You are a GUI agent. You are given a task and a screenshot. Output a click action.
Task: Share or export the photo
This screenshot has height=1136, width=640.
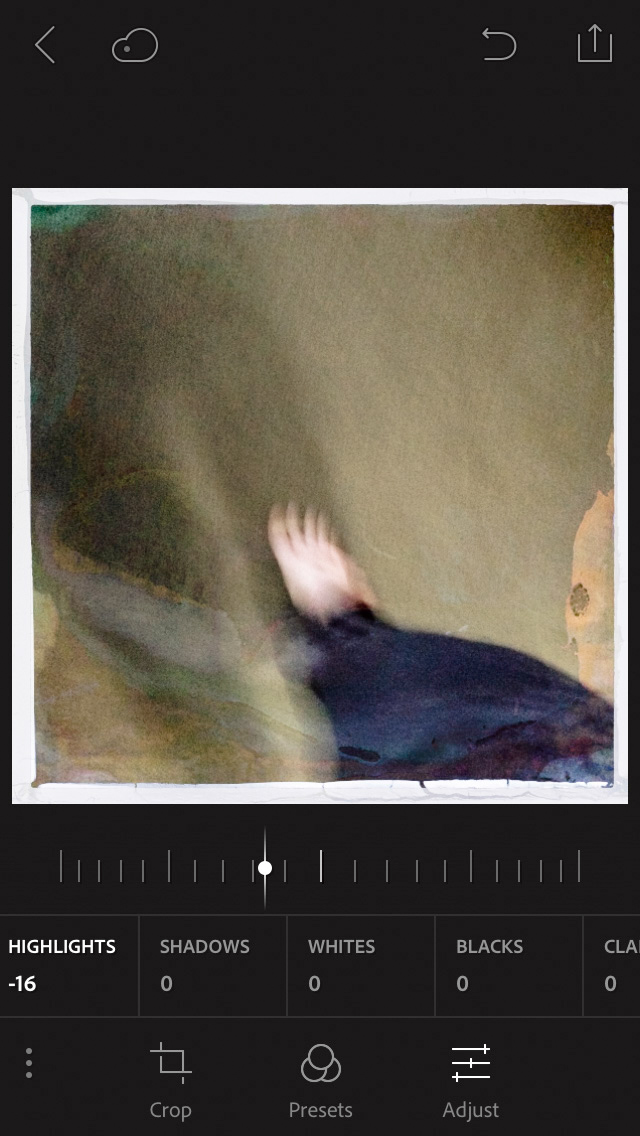tap(595, 43)
